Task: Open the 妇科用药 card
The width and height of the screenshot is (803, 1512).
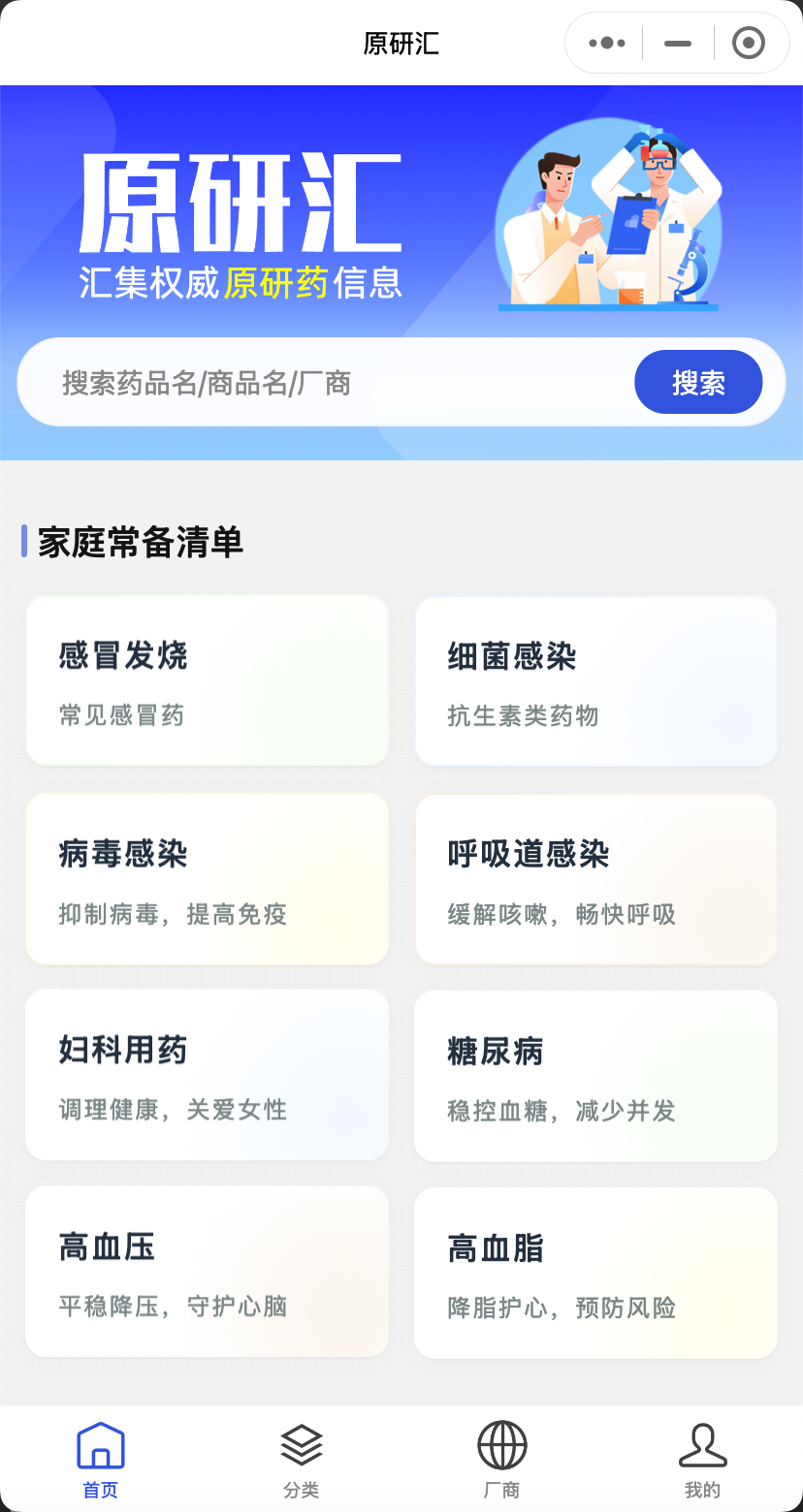Action: click(x=208, y=1075)
